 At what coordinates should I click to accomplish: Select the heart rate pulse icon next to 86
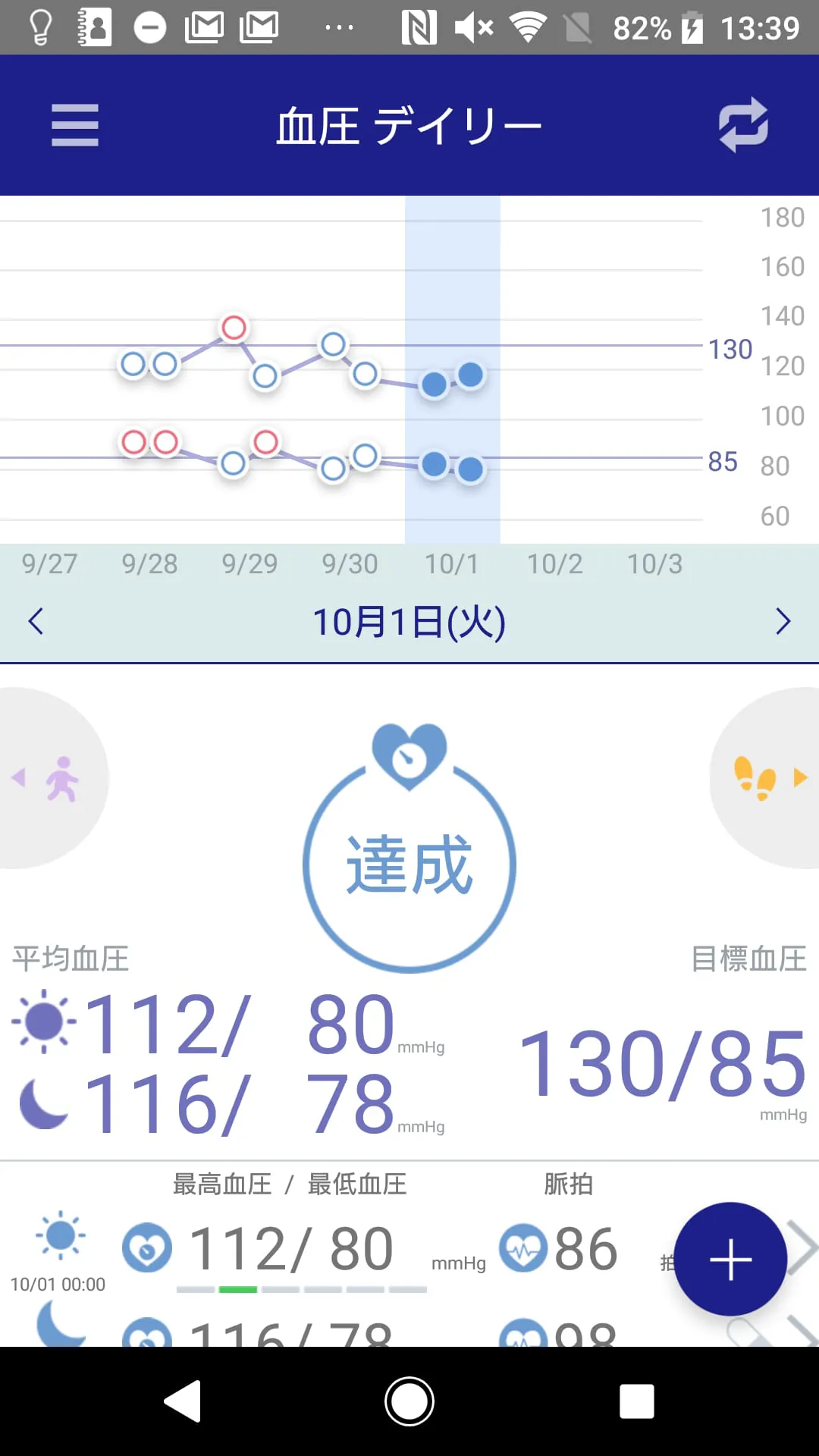pyautogui.click(x=522, y=1247)
